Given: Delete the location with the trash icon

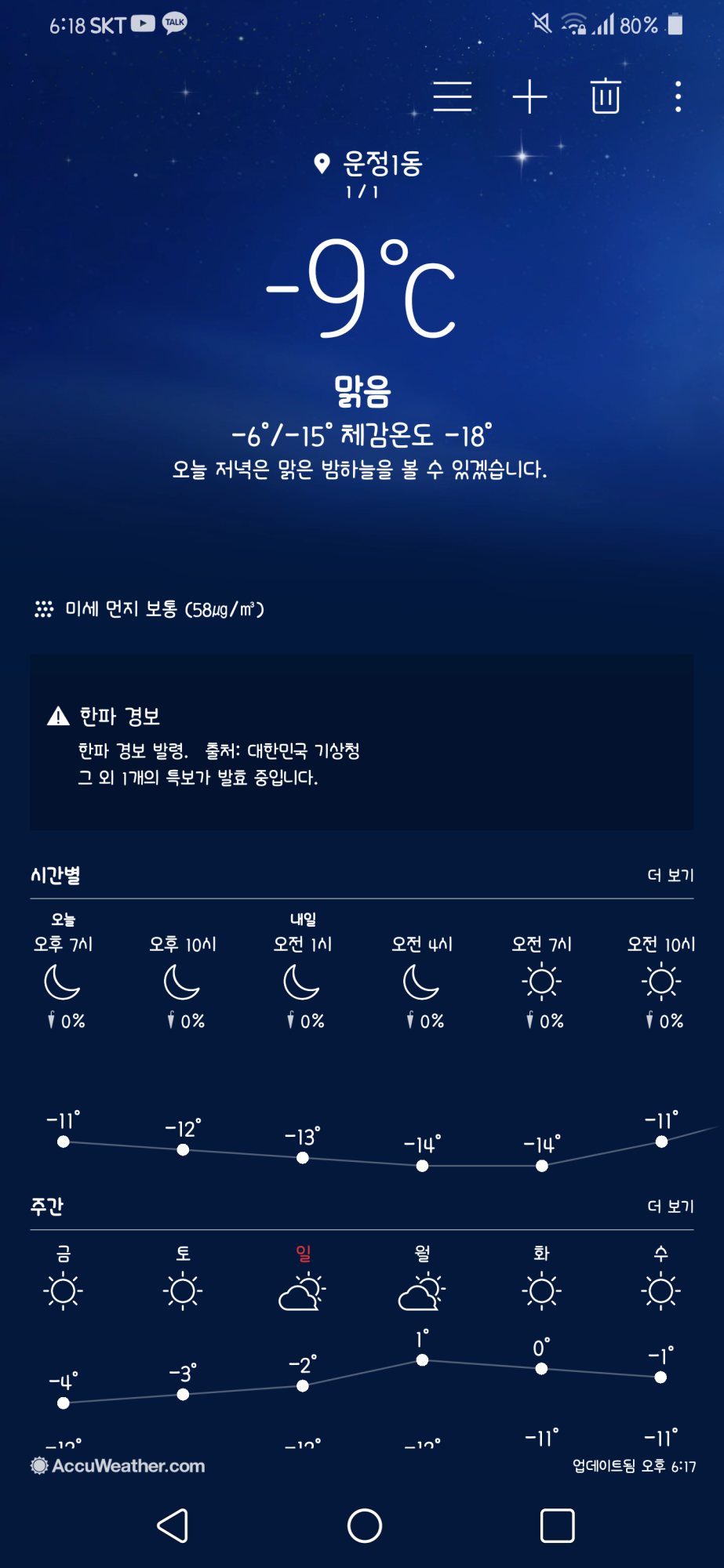Looking at the screenshot, I should click(x=606, y=96).
